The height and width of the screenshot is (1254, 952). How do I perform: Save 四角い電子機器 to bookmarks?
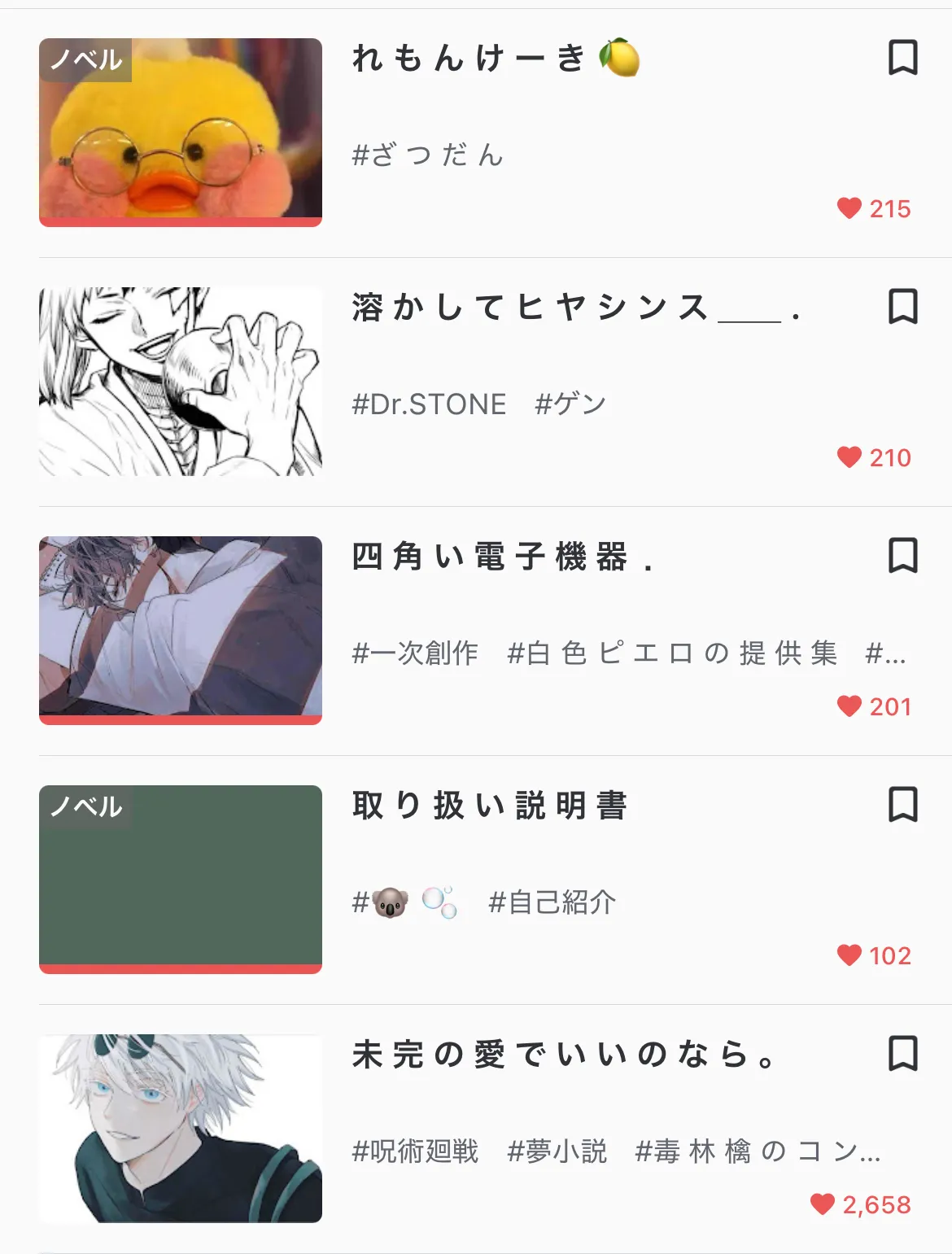click(x=902, y=556)
